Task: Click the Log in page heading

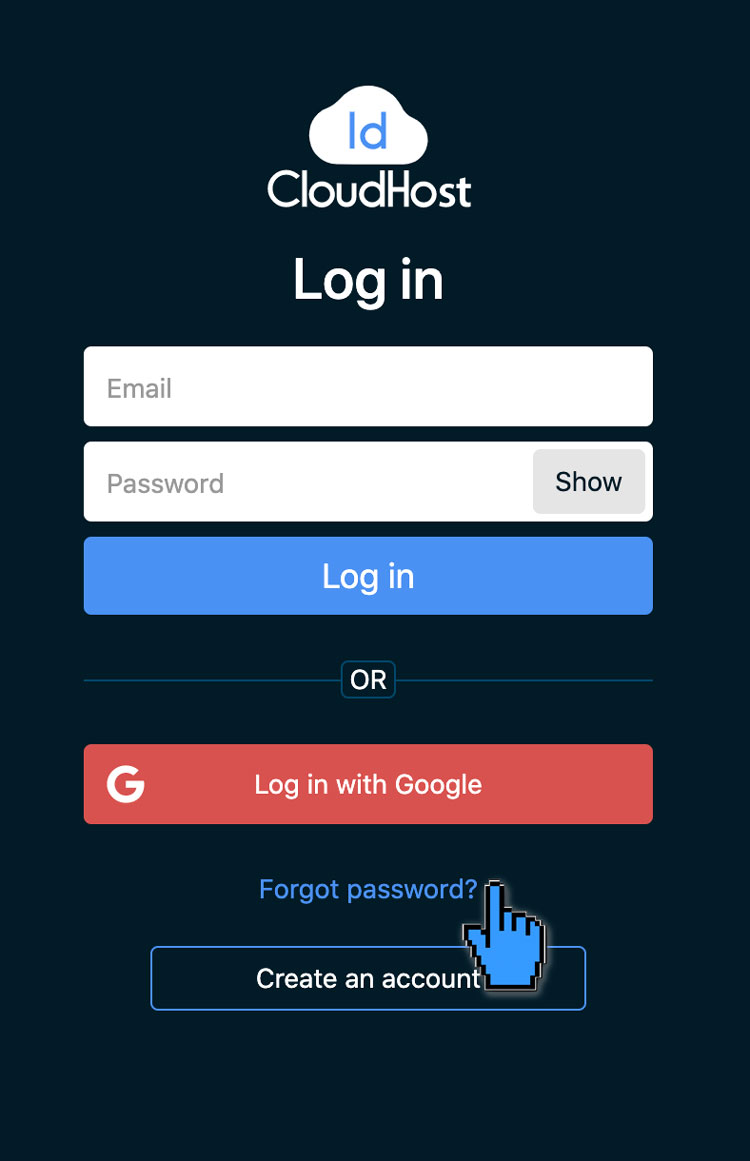Action: point(368,280)
